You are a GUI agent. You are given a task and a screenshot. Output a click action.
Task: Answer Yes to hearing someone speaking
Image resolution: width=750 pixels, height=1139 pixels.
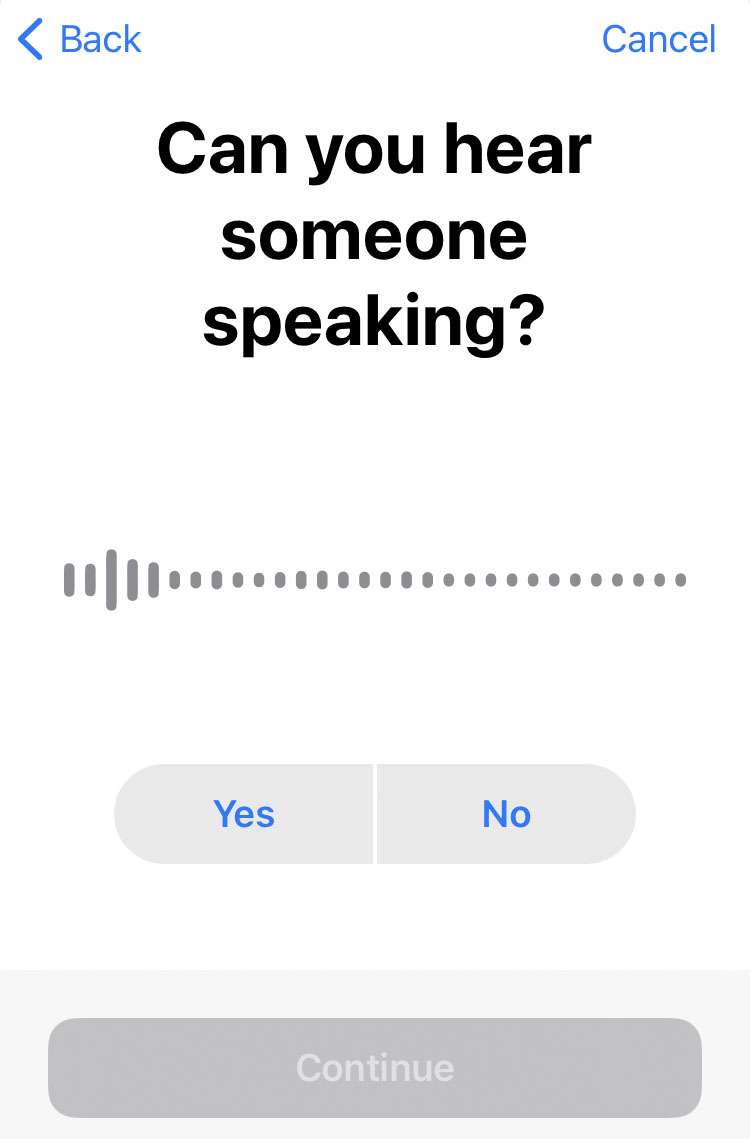coord(244,814)
